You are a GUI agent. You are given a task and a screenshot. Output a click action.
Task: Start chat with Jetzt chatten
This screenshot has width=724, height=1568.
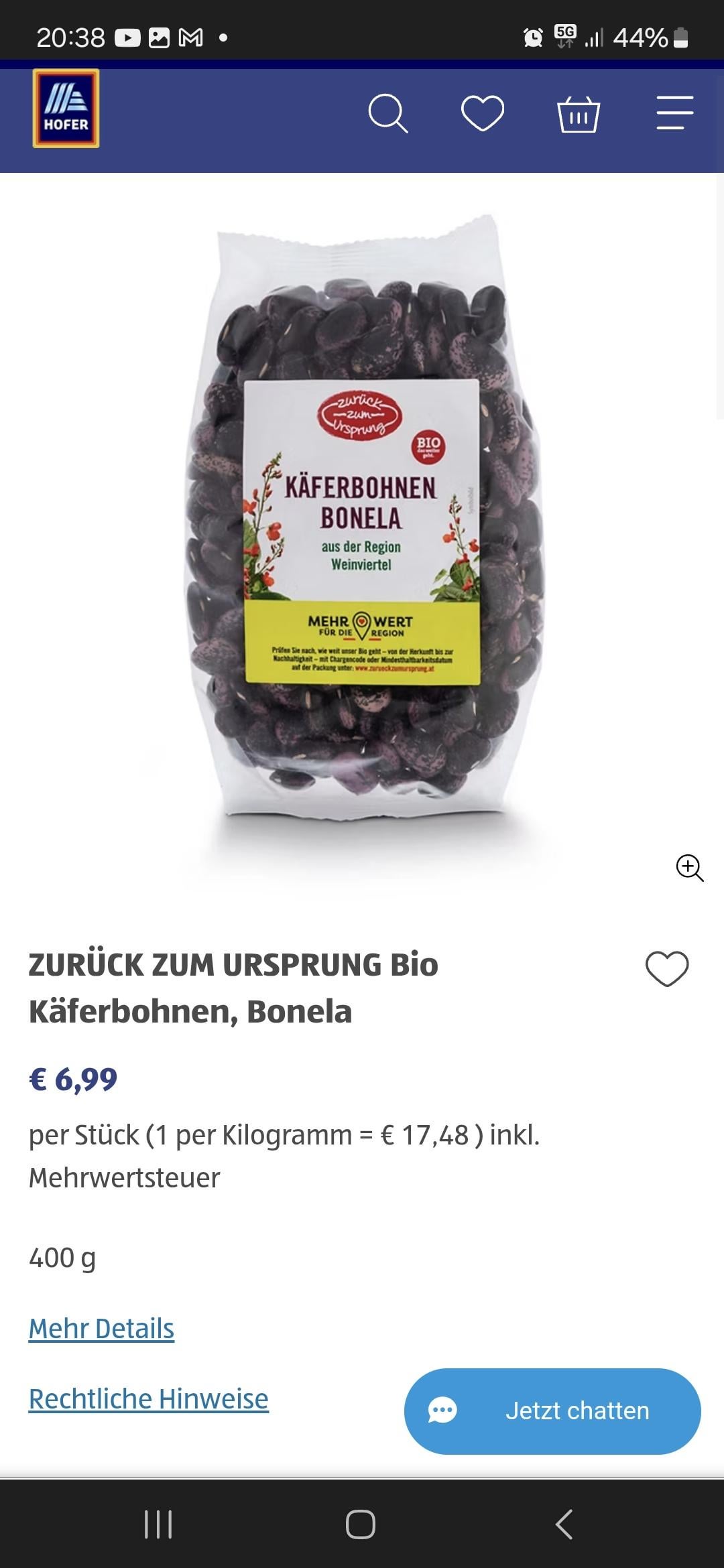click(552, 1411)
